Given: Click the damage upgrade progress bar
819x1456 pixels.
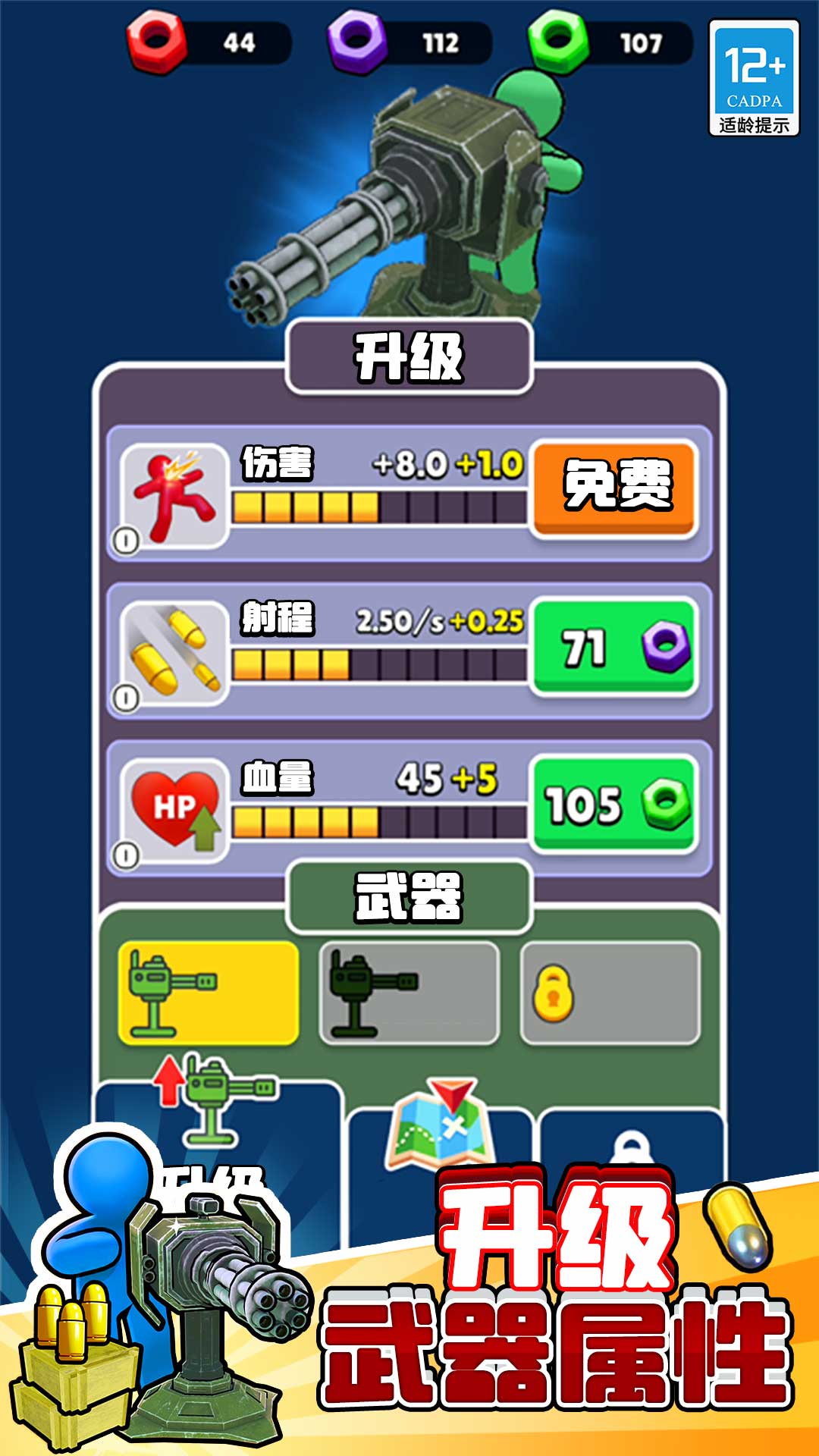Looking at the screenshot, I should pyautogui.click(x=372, y=506).
